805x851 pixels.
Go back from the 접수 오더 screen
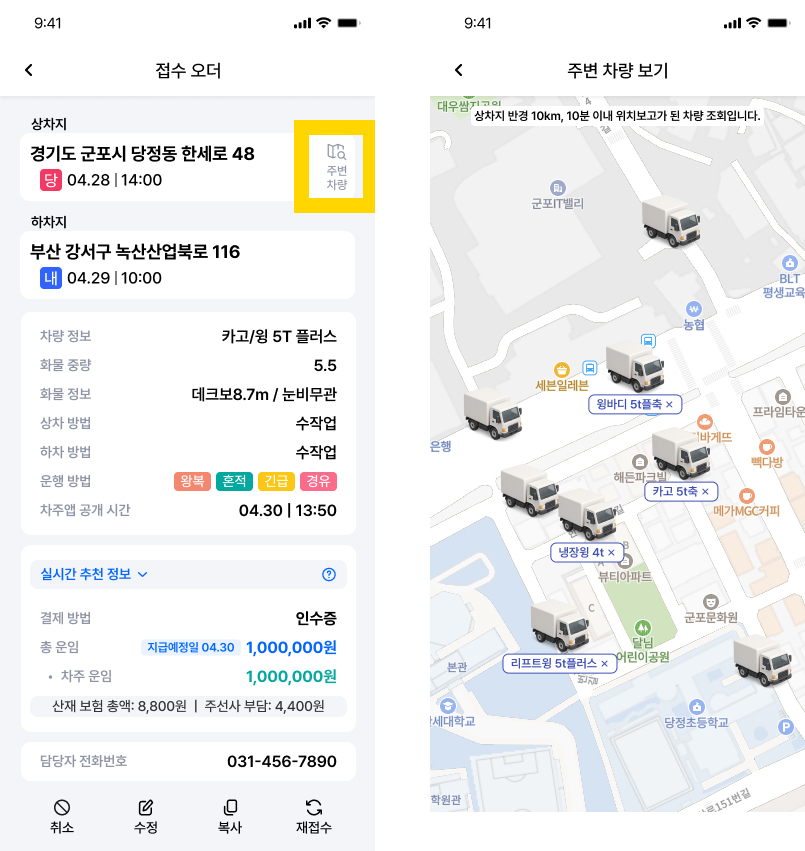(x=29, y=70)
